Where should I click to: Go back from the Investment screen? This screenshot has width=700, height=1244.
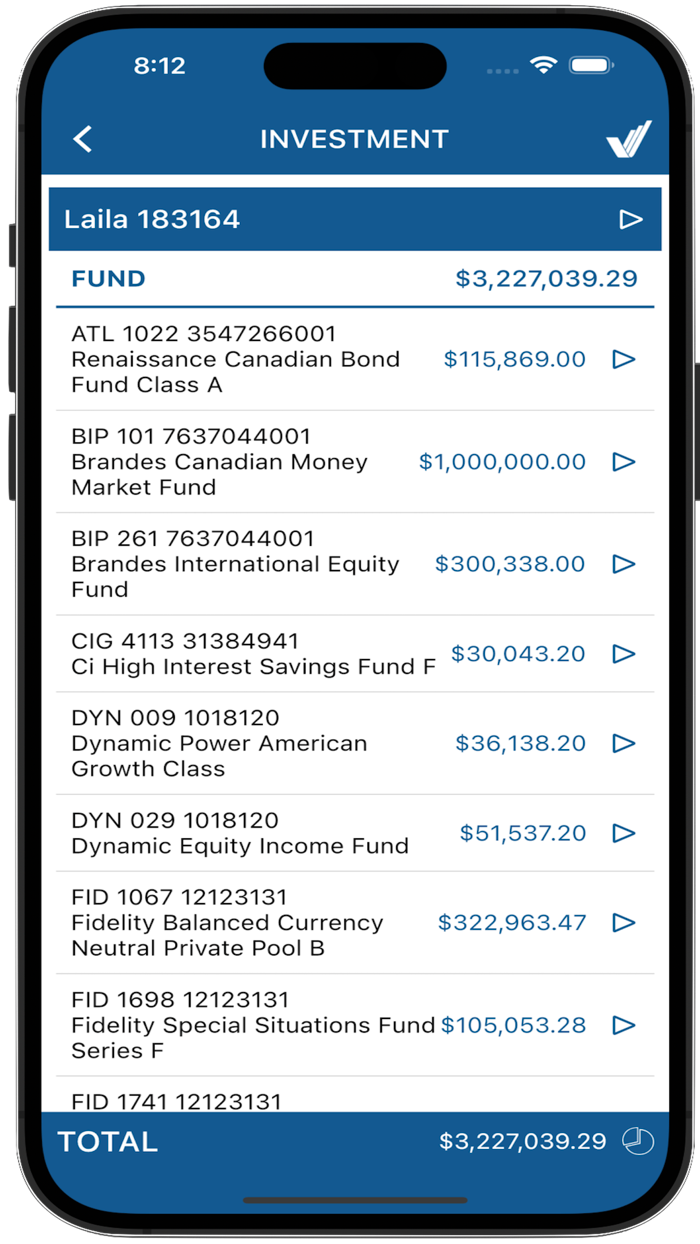(x=83, y=139)
